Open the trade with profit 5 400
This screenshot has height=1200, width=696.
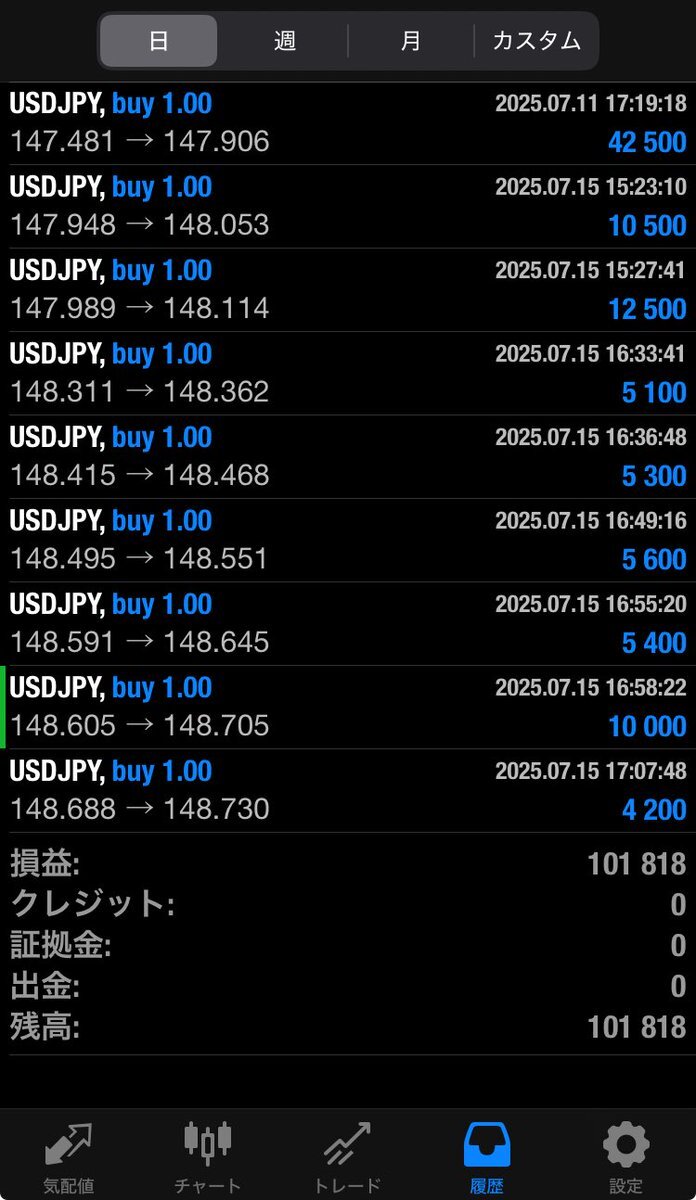point(348,624)
